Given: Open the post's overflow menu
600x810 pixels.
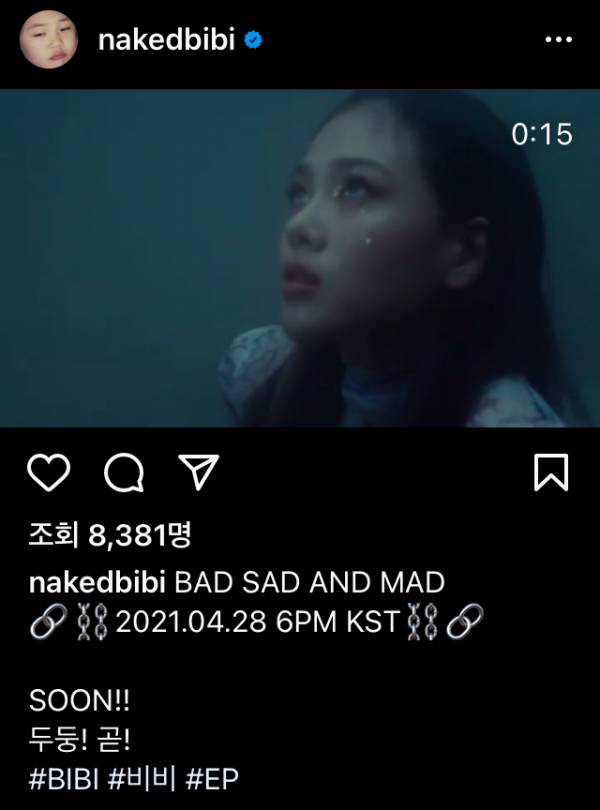Looking at the screenshot, I should coord(557,41).
